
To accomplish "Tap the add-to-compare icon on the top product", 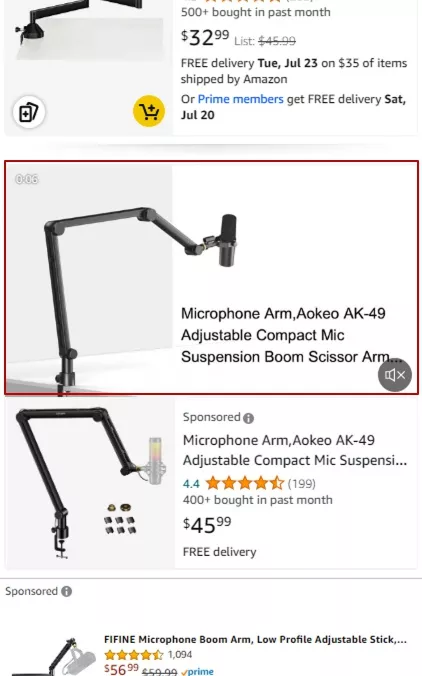I will click(29, 113).
